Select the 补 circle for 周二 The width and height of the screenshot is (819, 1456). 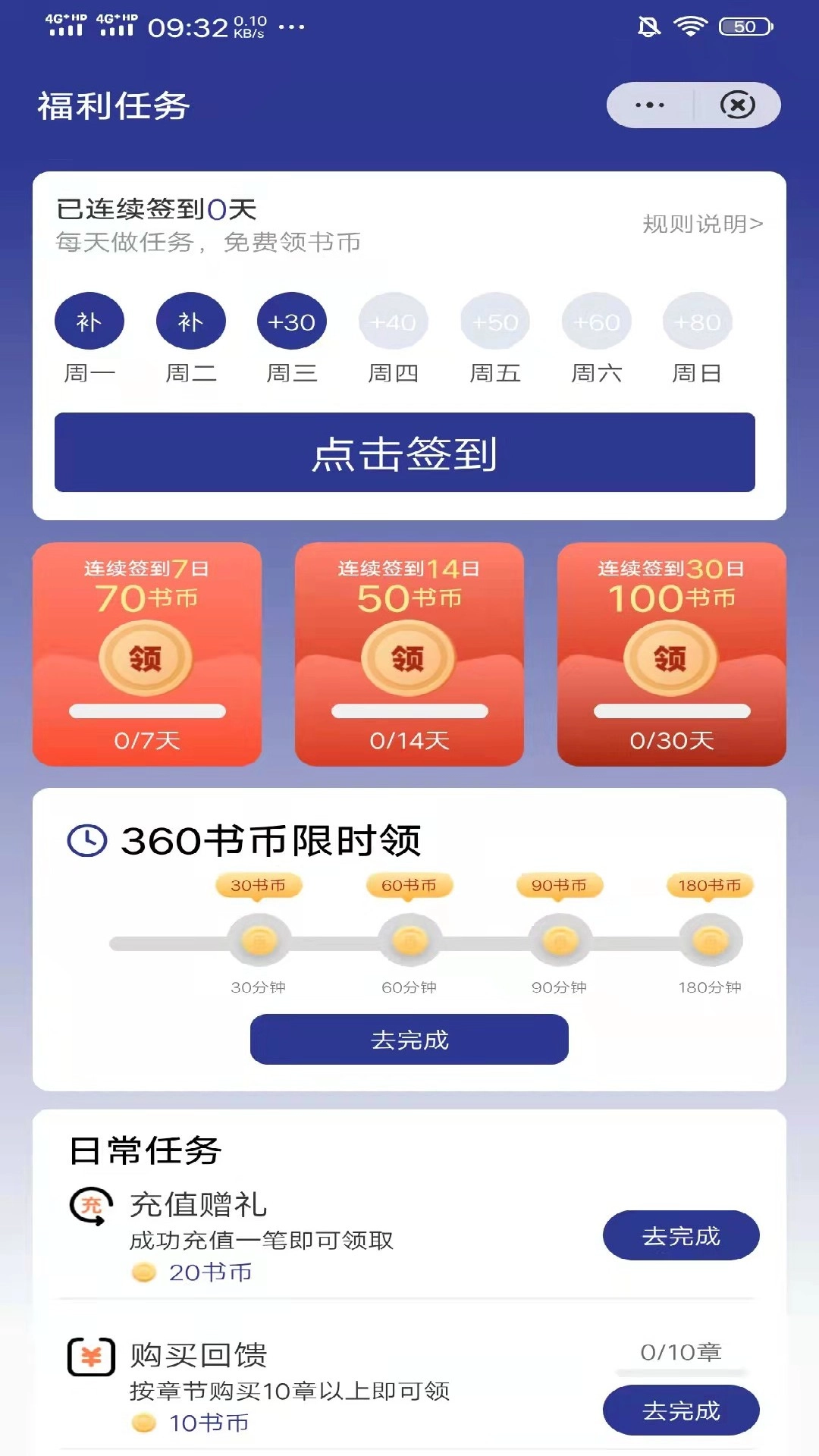point(190,320)
